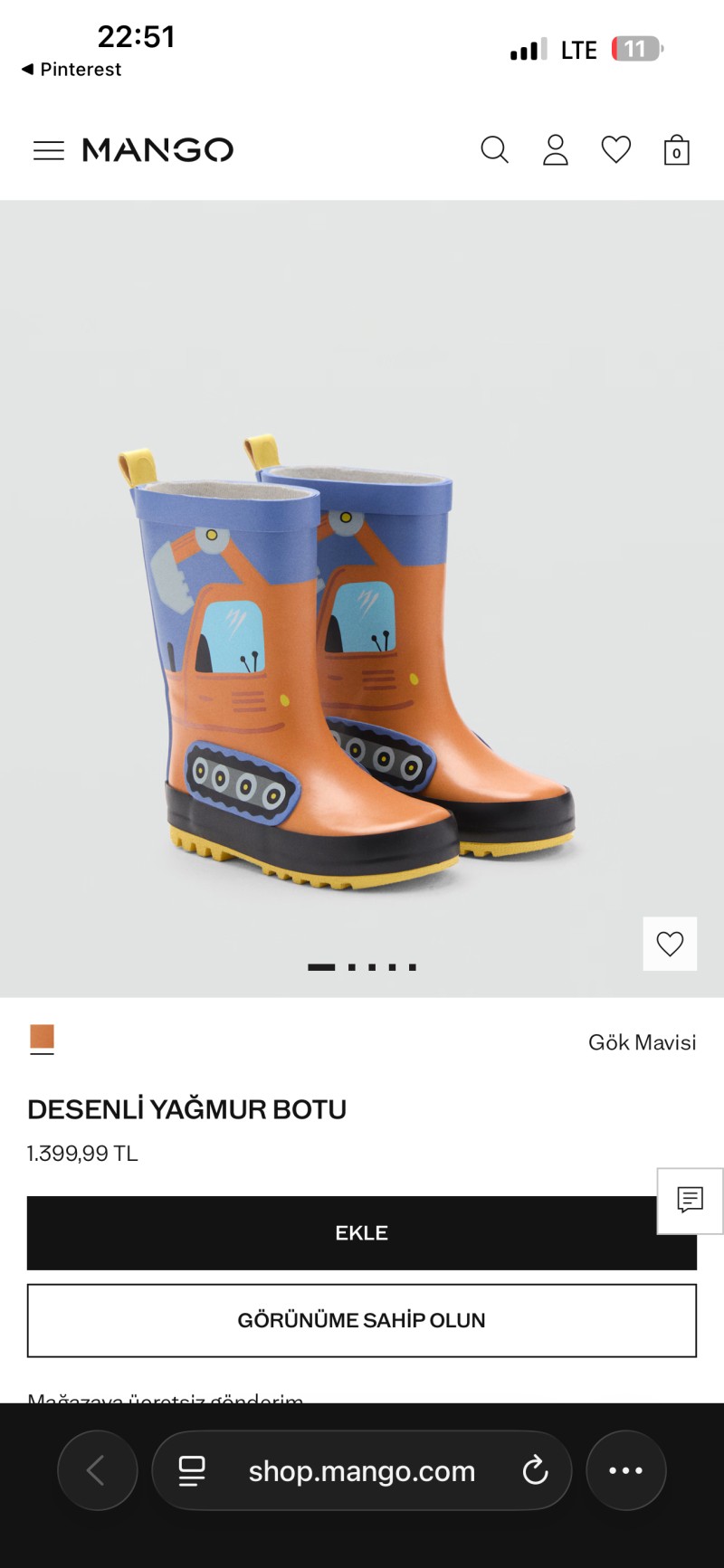The height and width of the screenshot is (1568, 724).
Task: Reload the shop.mango.com page
Action: [x=535, y=1470]
